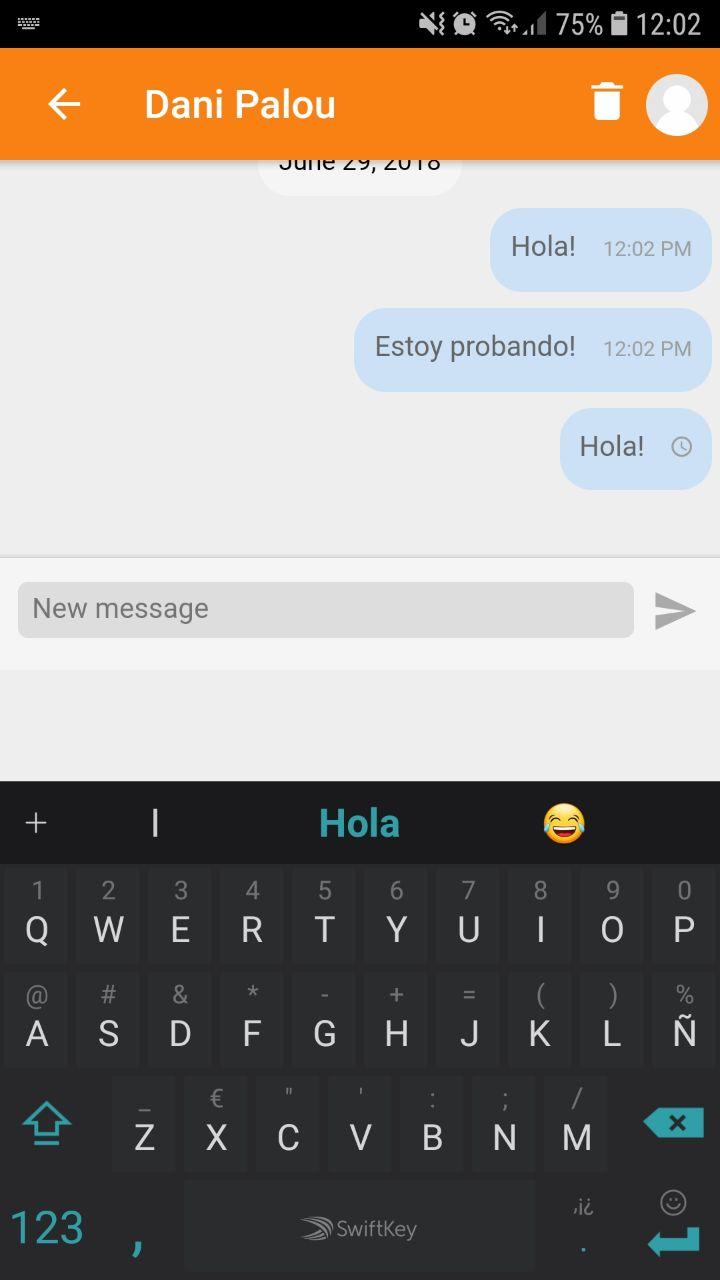Hit the keyboard backspace key

(674, 1123)
